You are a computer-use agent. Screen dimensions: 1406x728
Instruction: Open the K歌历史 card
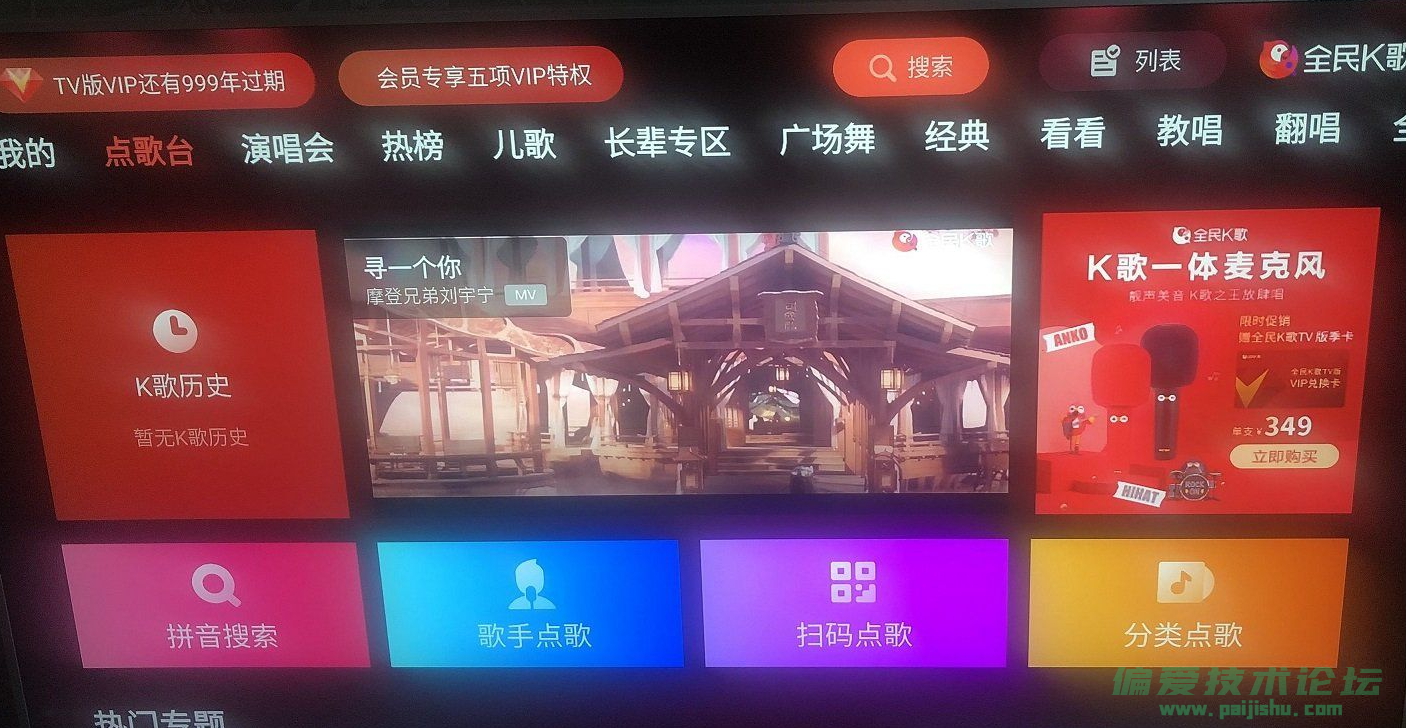pyautogui.click(x=178, y=374)
